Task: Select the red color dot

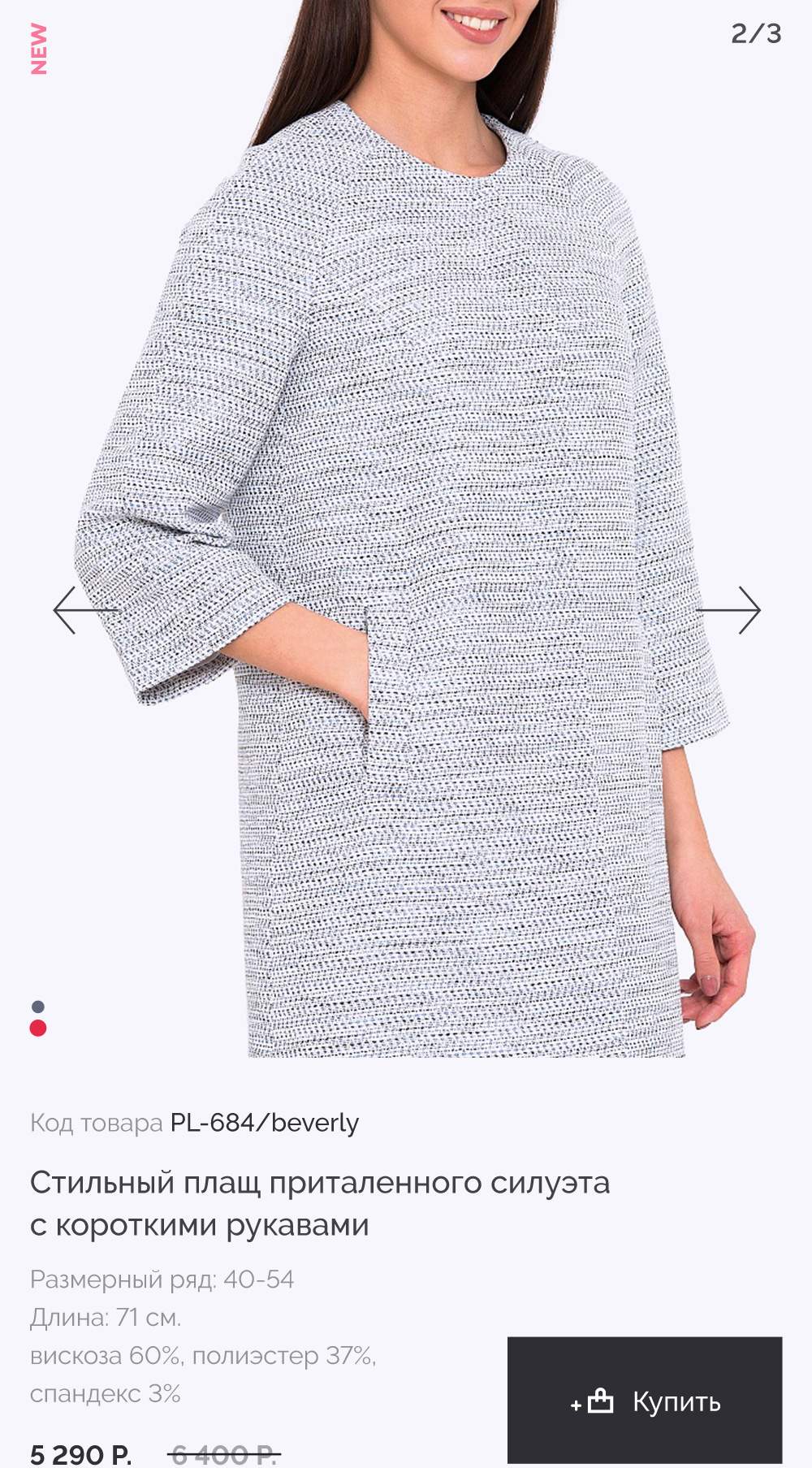Action: tap(38, 1028)
